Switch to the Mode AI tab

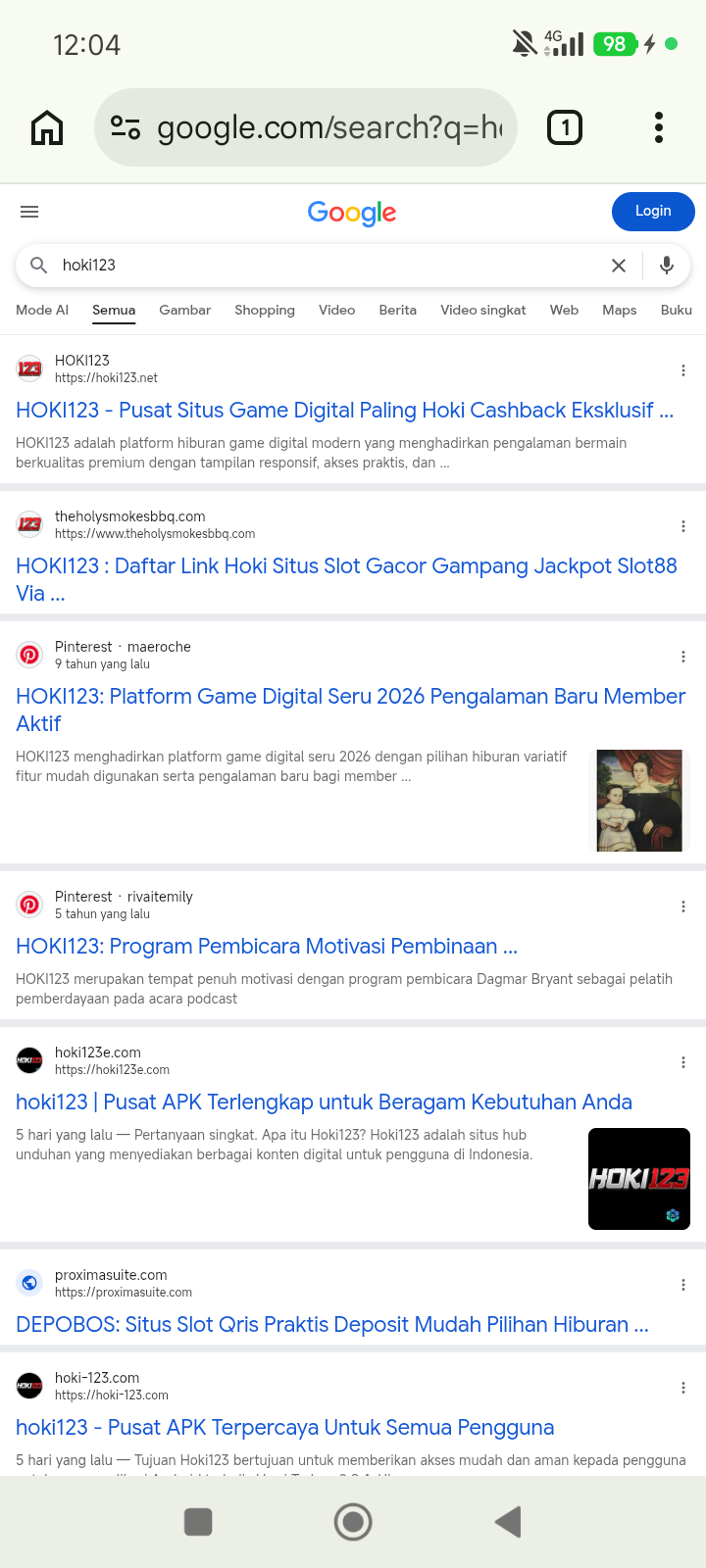pyautogui.click(x=42, y=310)
